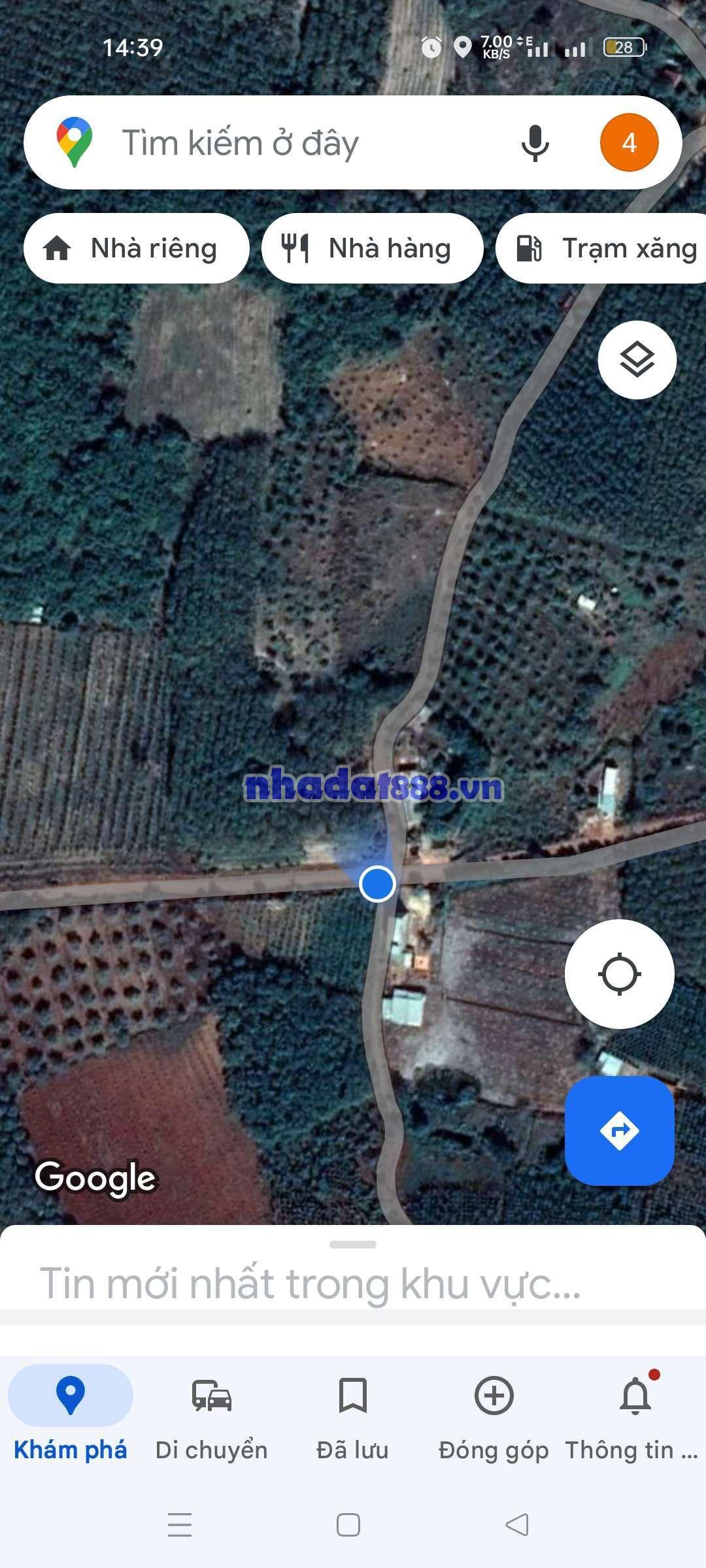The width and height of the screenshot is (706, 1568).
Task: Go to the system home screen
Action: tap(348, 1525)
